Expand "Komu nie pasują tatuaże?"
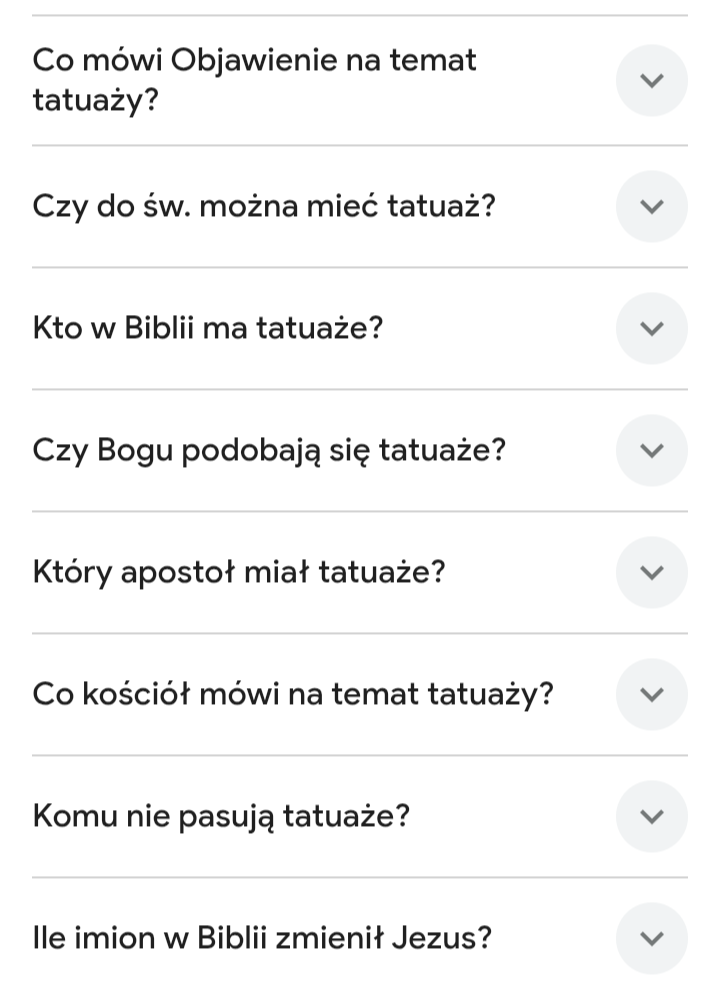720x995 pixels. [651, 815]
